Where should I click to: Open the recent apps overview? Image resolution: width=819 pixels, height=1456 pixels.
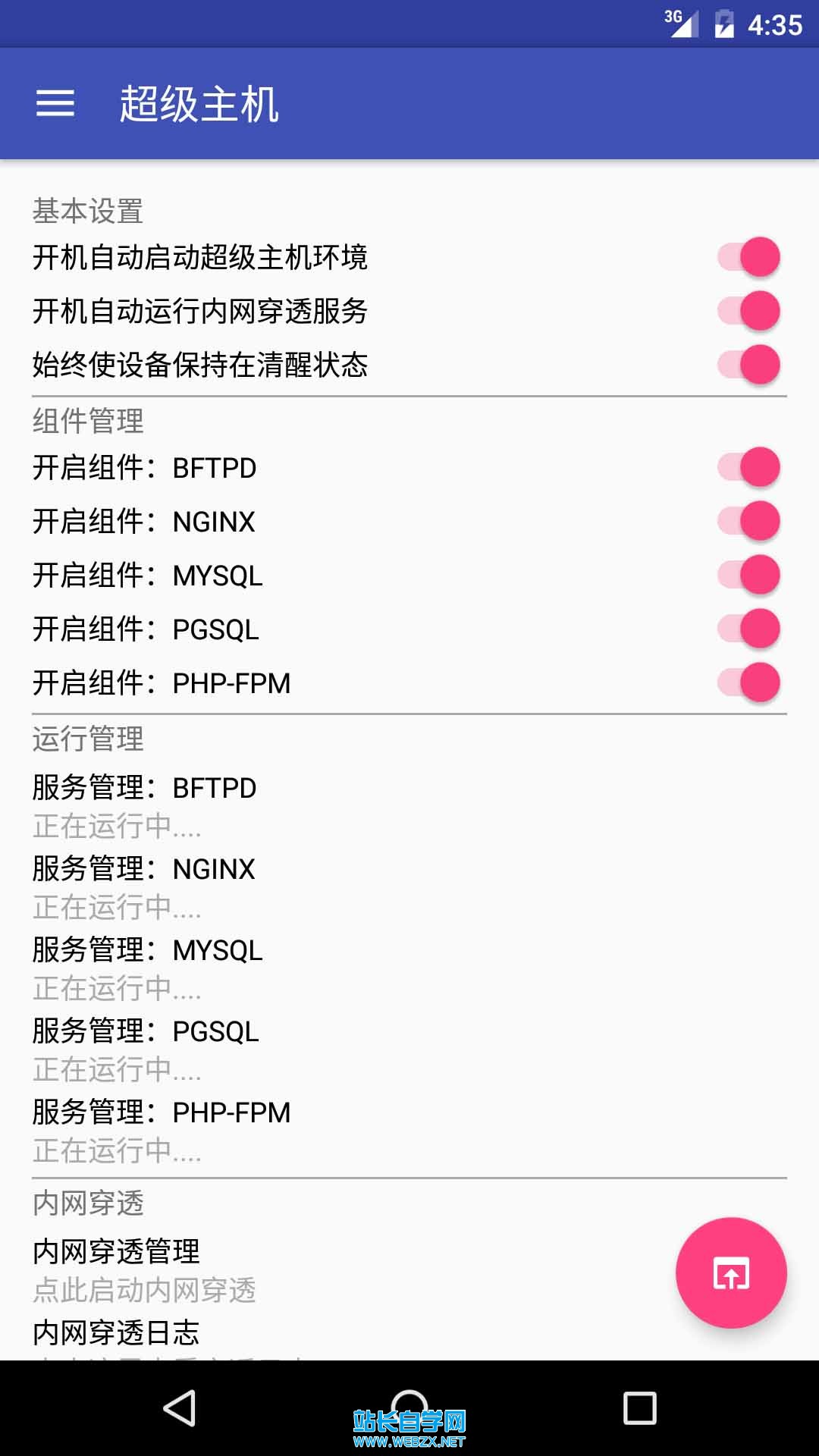(639, 1408)
